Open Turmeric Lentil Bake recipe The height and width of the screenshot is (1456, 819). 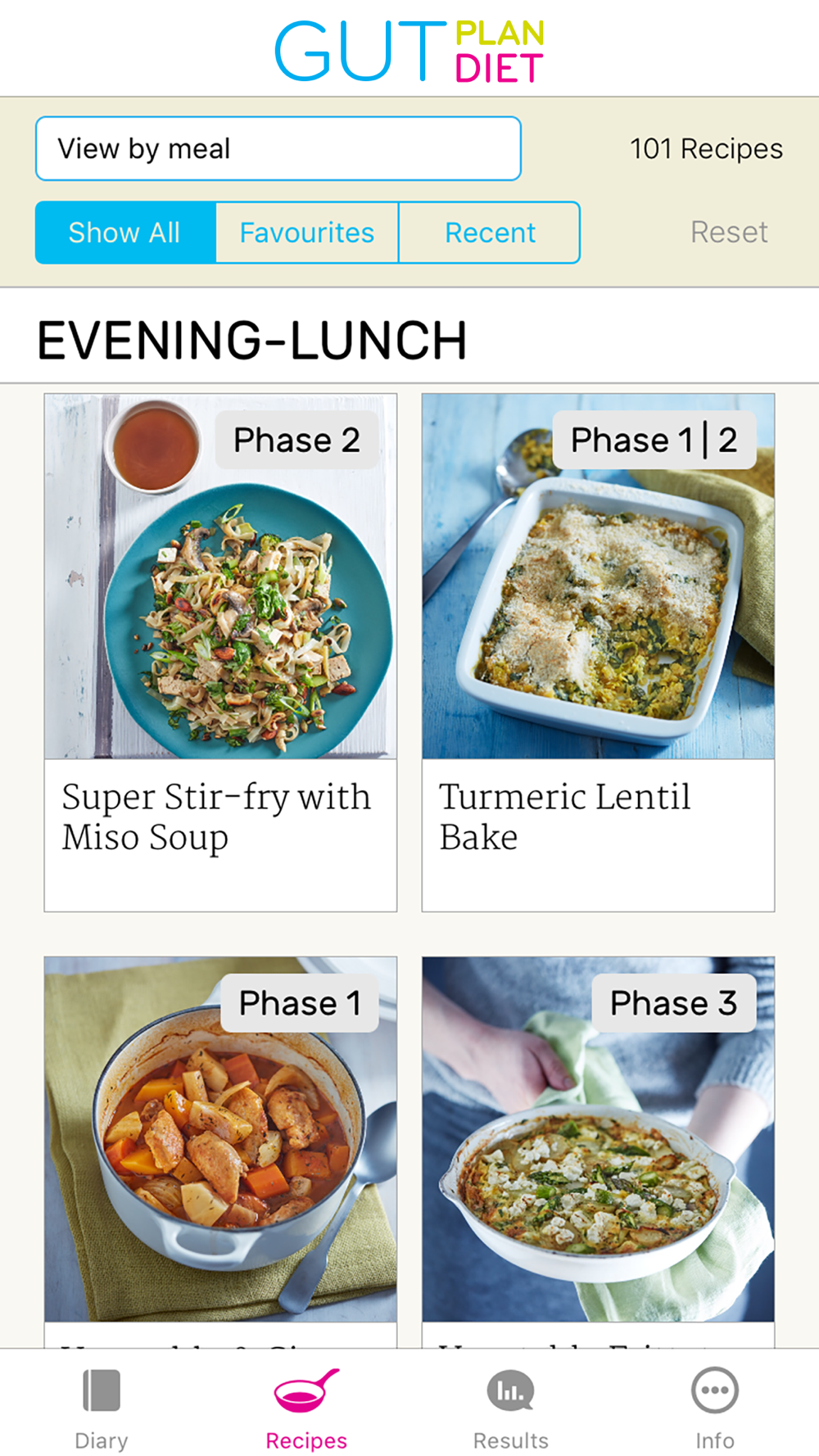click(598, 652)
